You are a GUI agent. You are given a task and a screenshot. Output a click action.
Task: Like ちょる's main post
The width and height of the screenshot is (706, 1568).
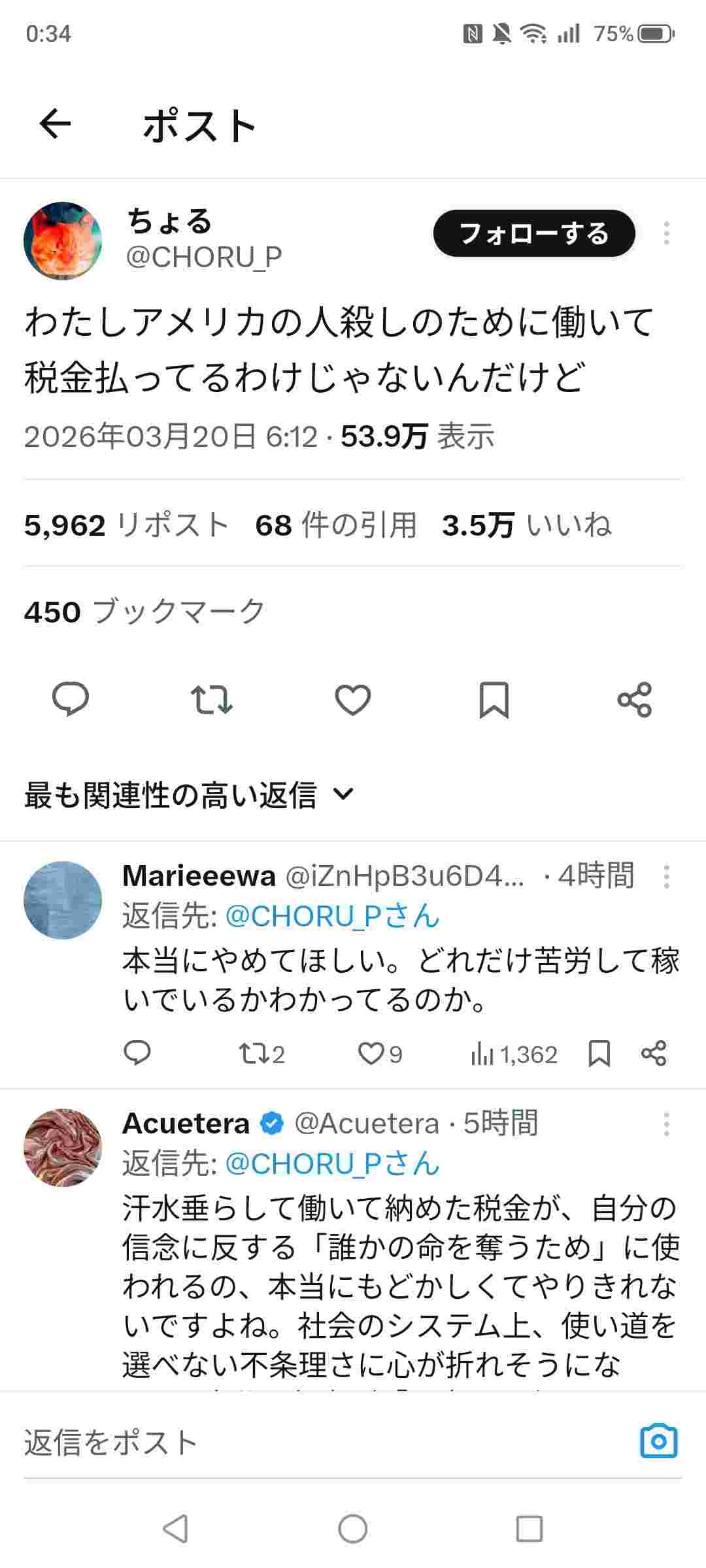tap(352, 700)
